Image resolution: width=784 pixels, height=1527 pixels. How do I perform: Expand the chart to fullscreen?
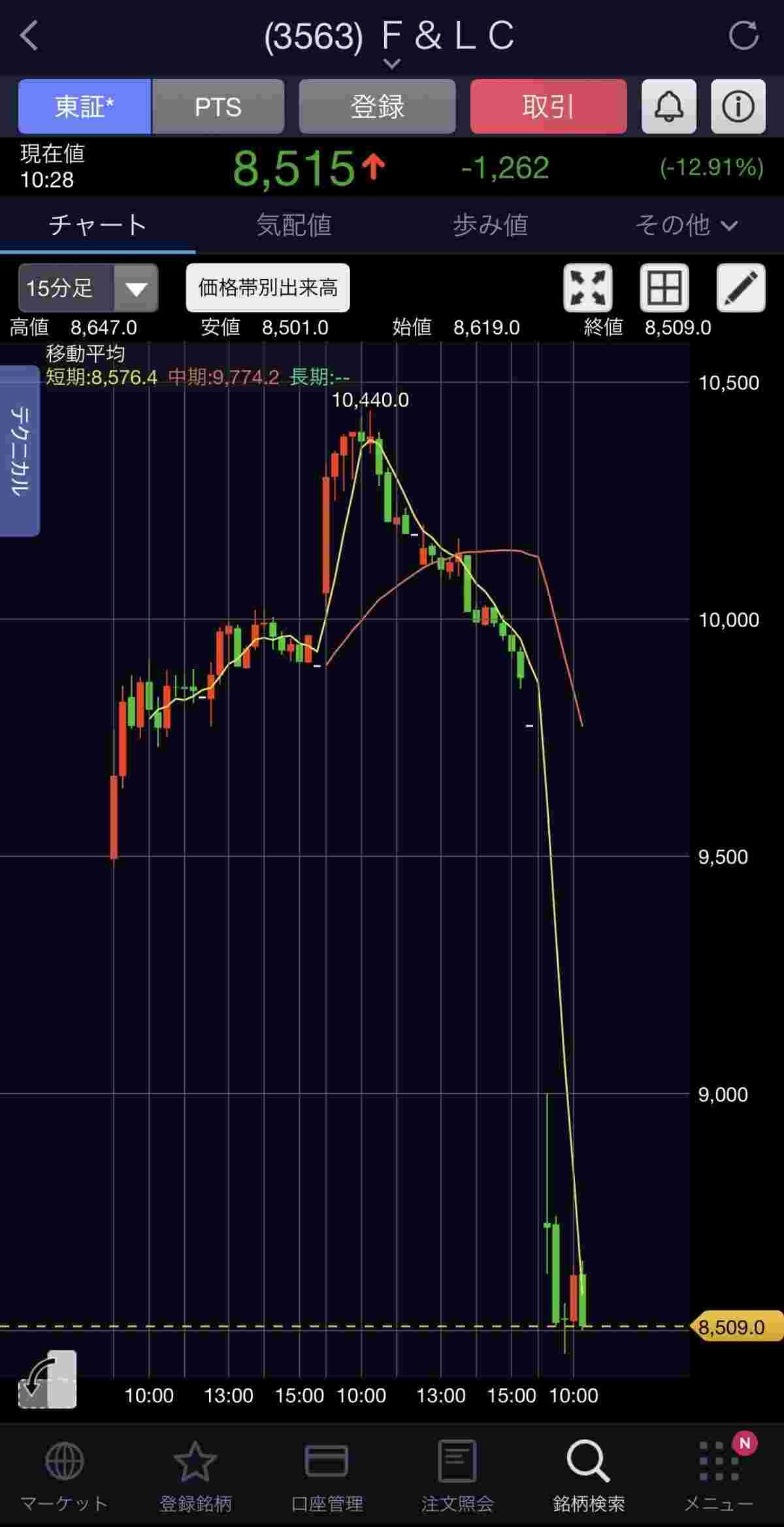tap(588, 287)
